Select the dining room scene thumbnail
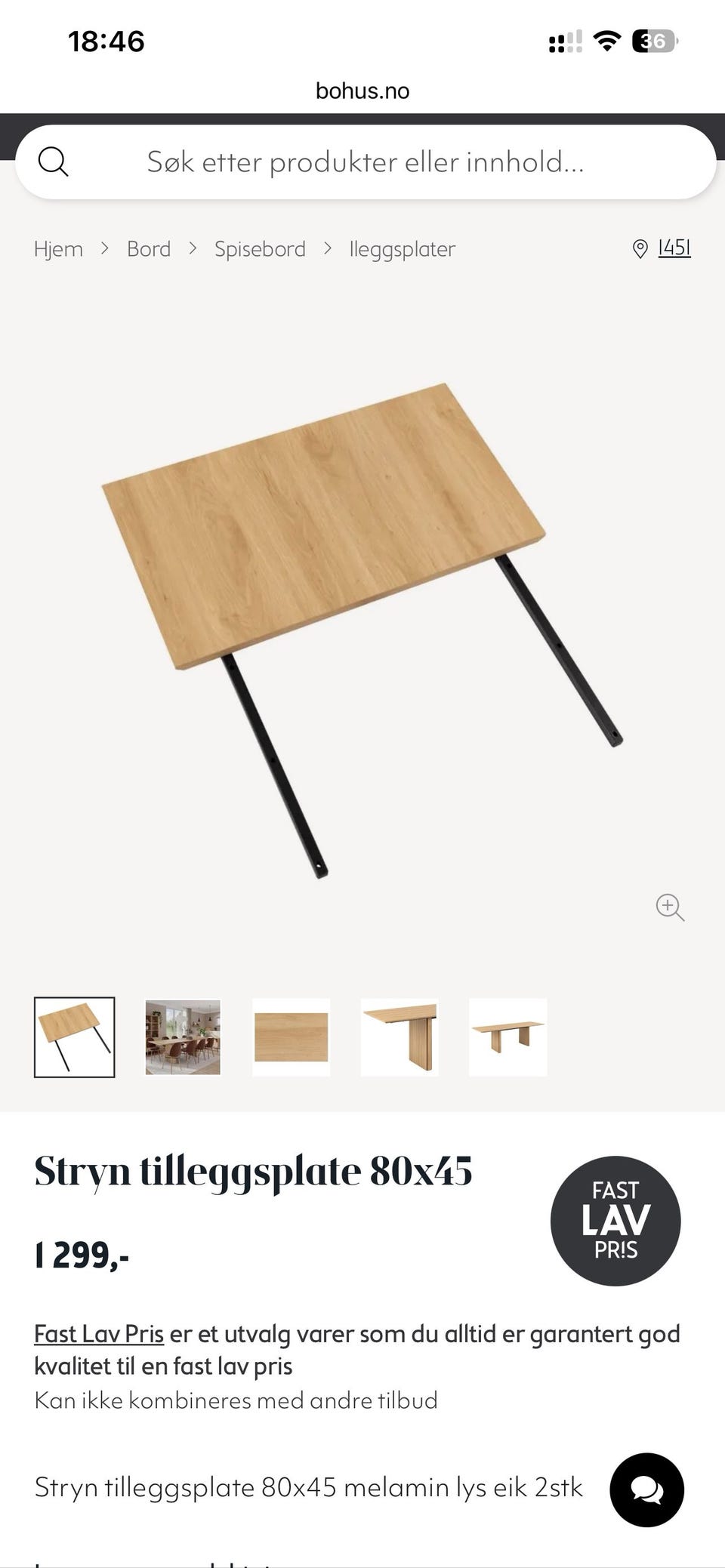 click(183, 1037)
